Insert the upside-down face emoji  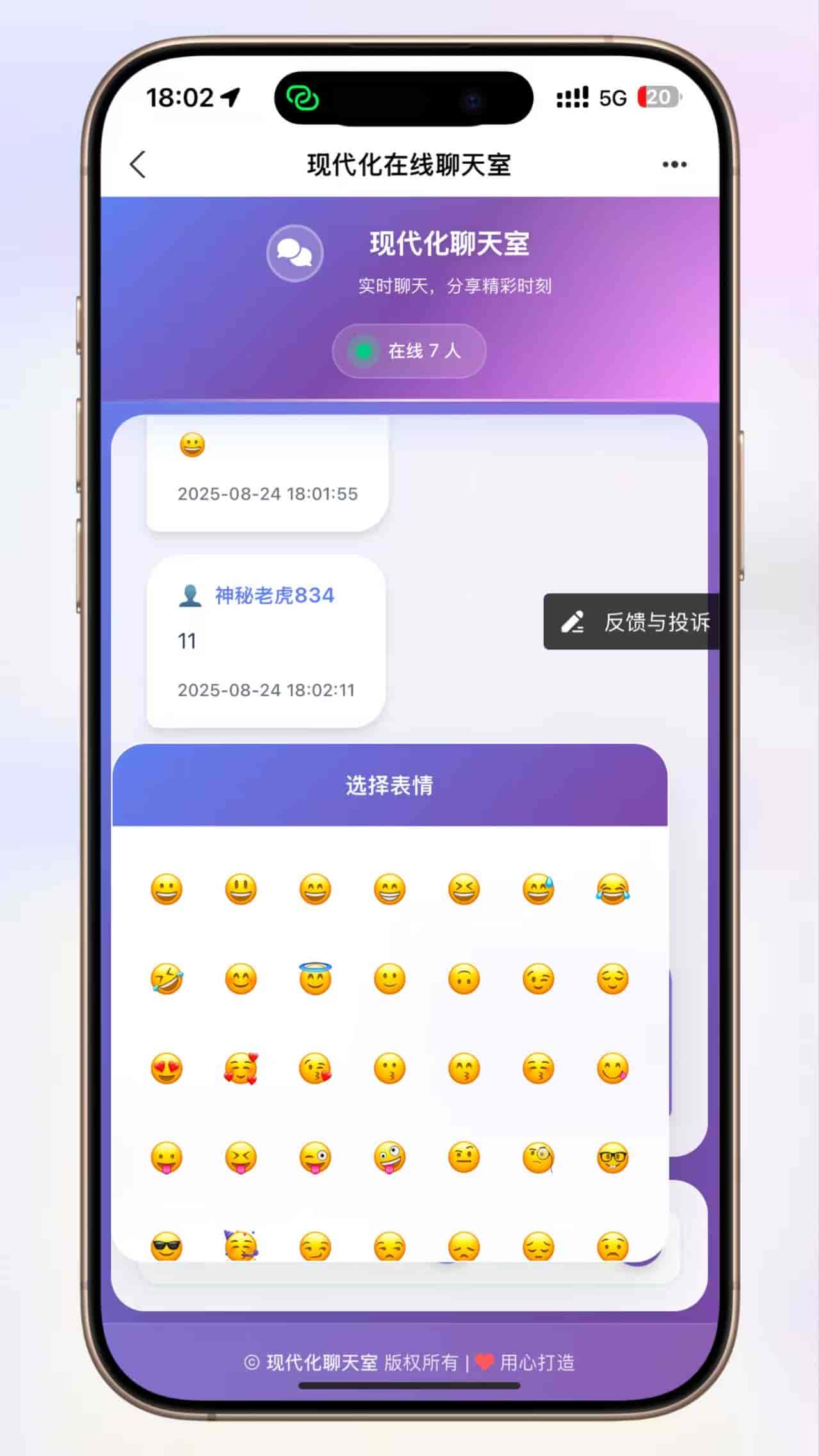click(x=464, y=979)
